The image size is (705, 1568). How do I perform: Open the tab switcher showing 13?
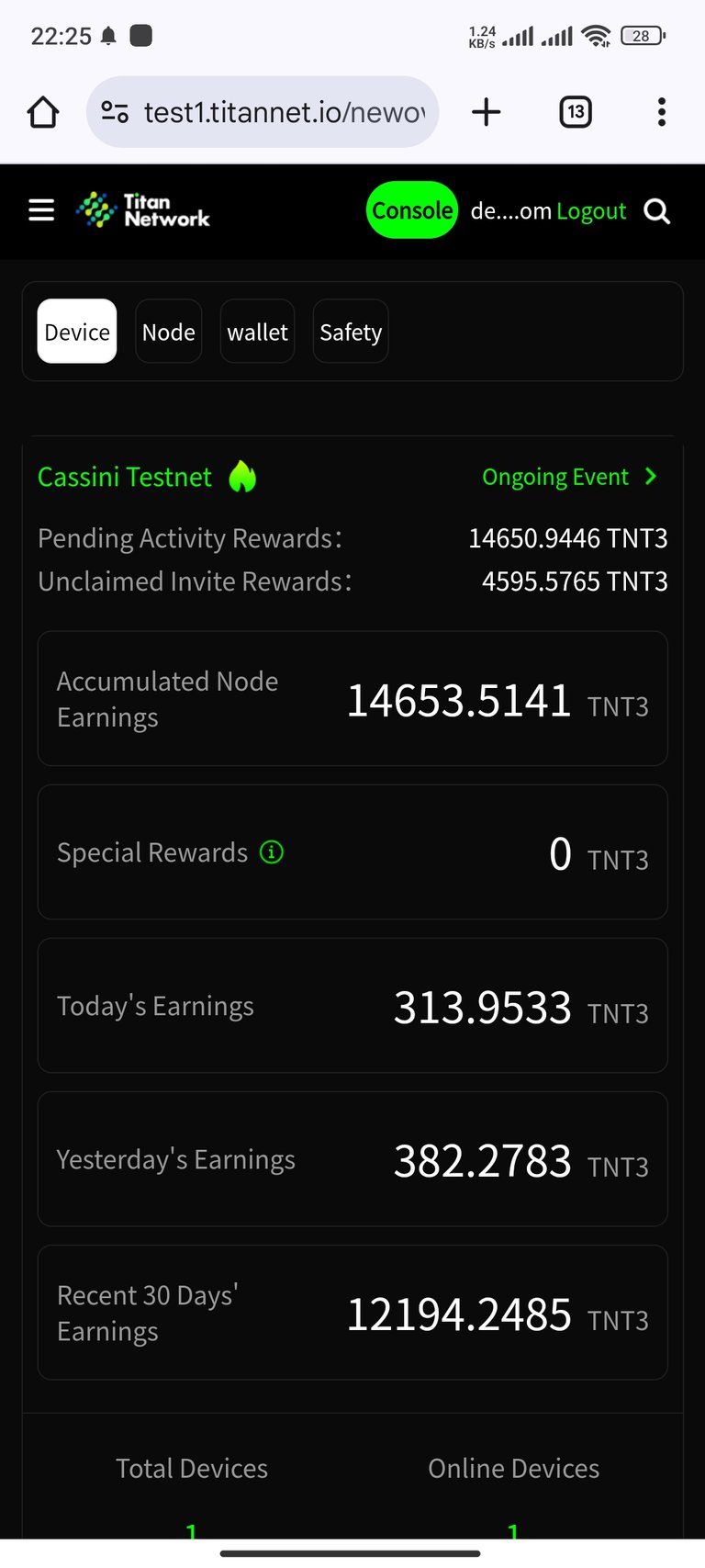(x=576, y=112)
